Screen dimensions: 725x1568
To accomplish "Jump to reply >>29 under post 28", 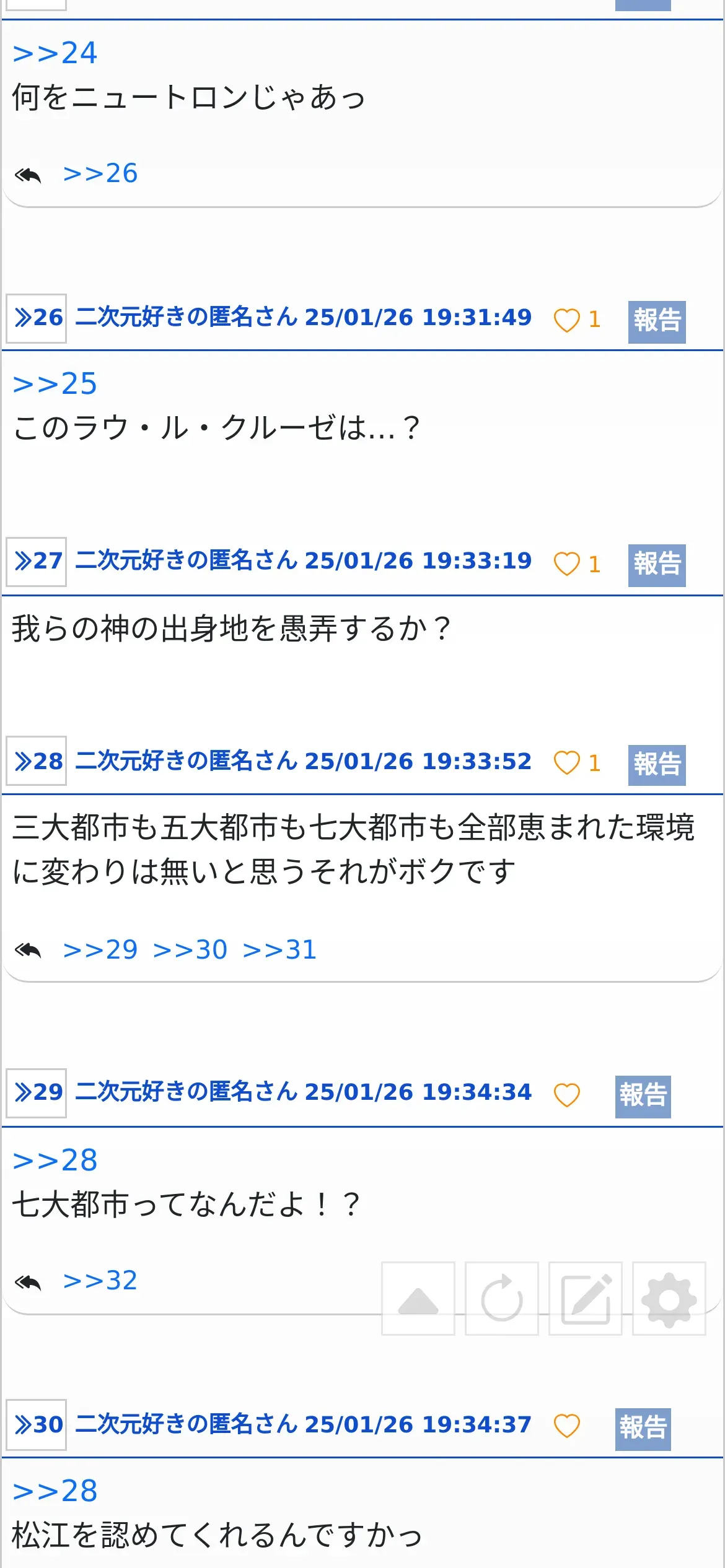I will pyautogui.click(x=100, y=951).
